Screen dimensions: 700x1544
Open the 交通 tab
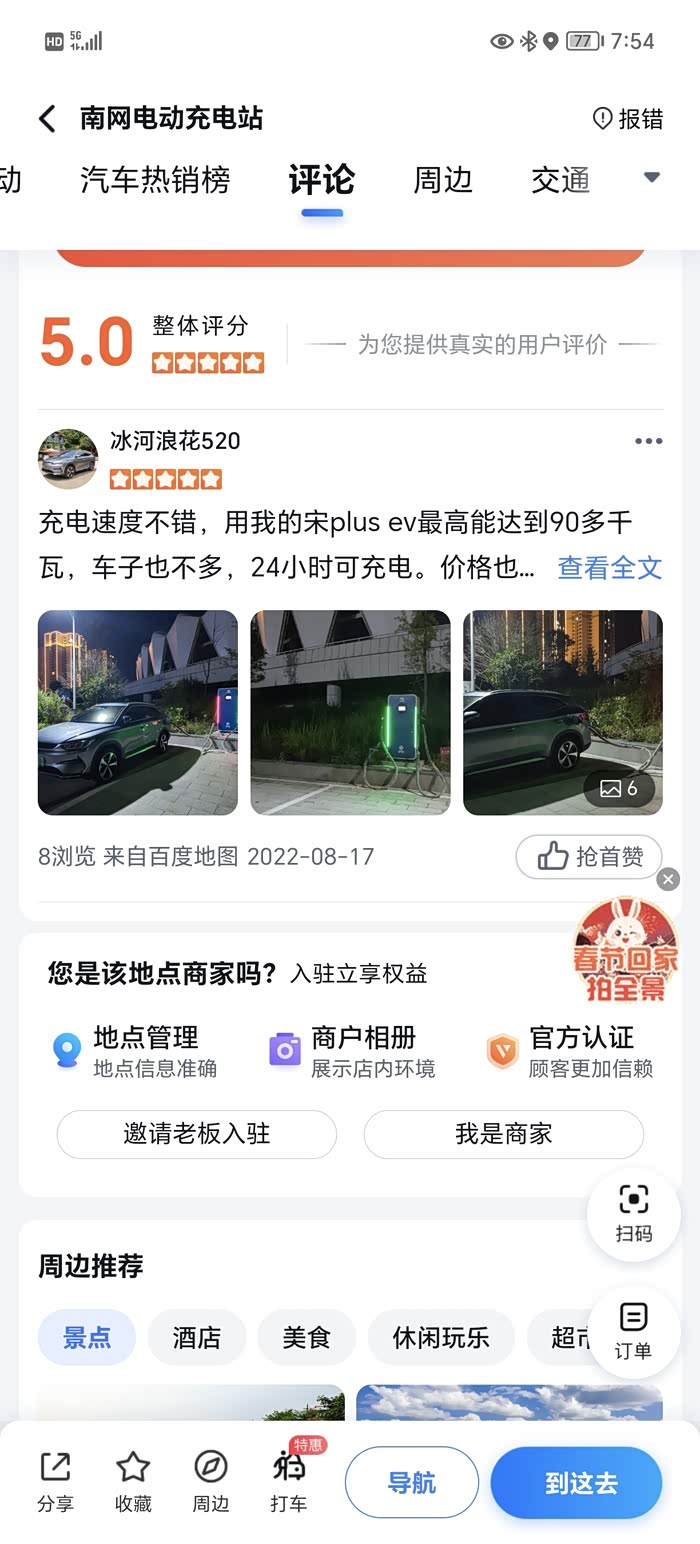(560, 180)
